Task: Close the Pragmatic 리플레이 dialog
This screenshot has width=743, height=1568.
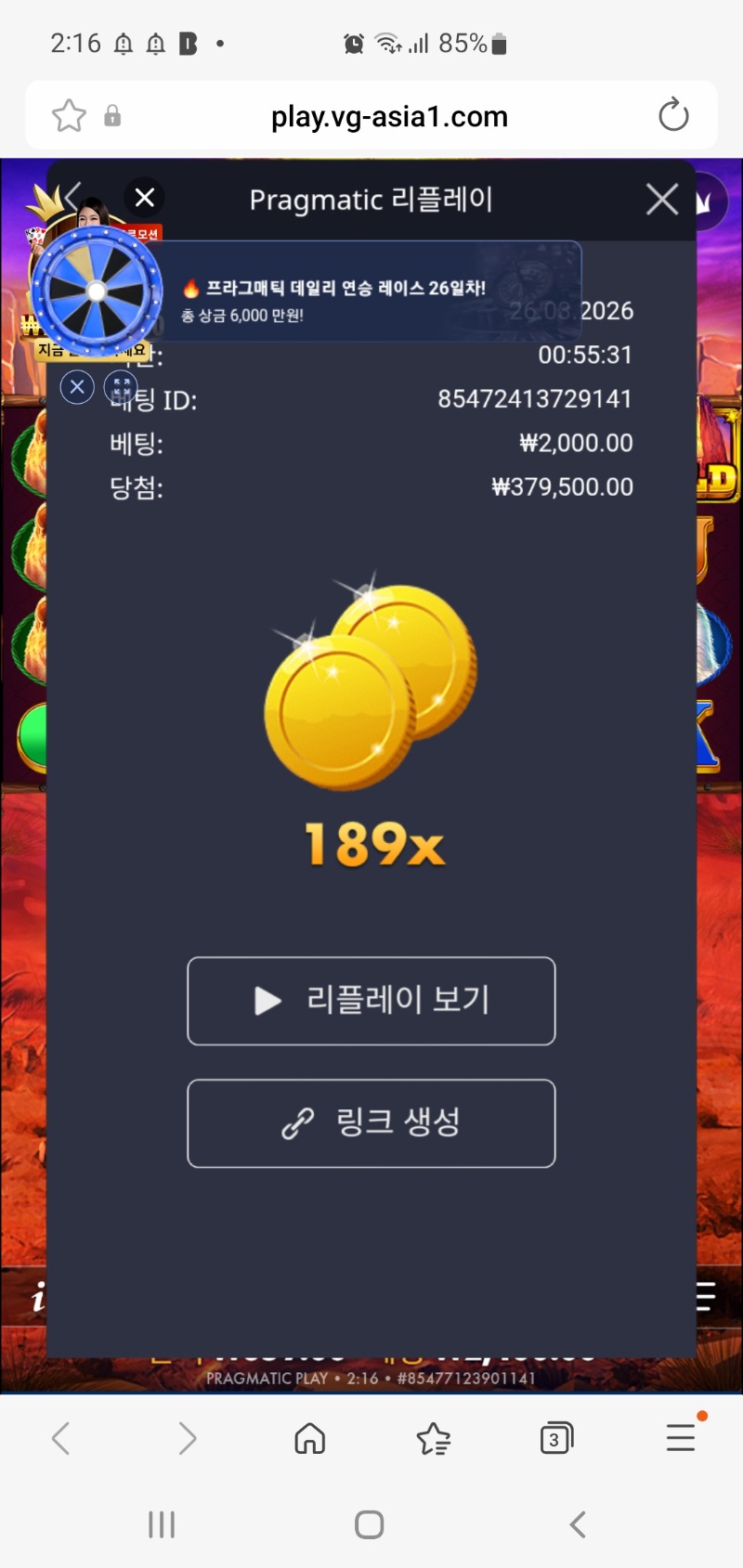Action: (661, 199)
